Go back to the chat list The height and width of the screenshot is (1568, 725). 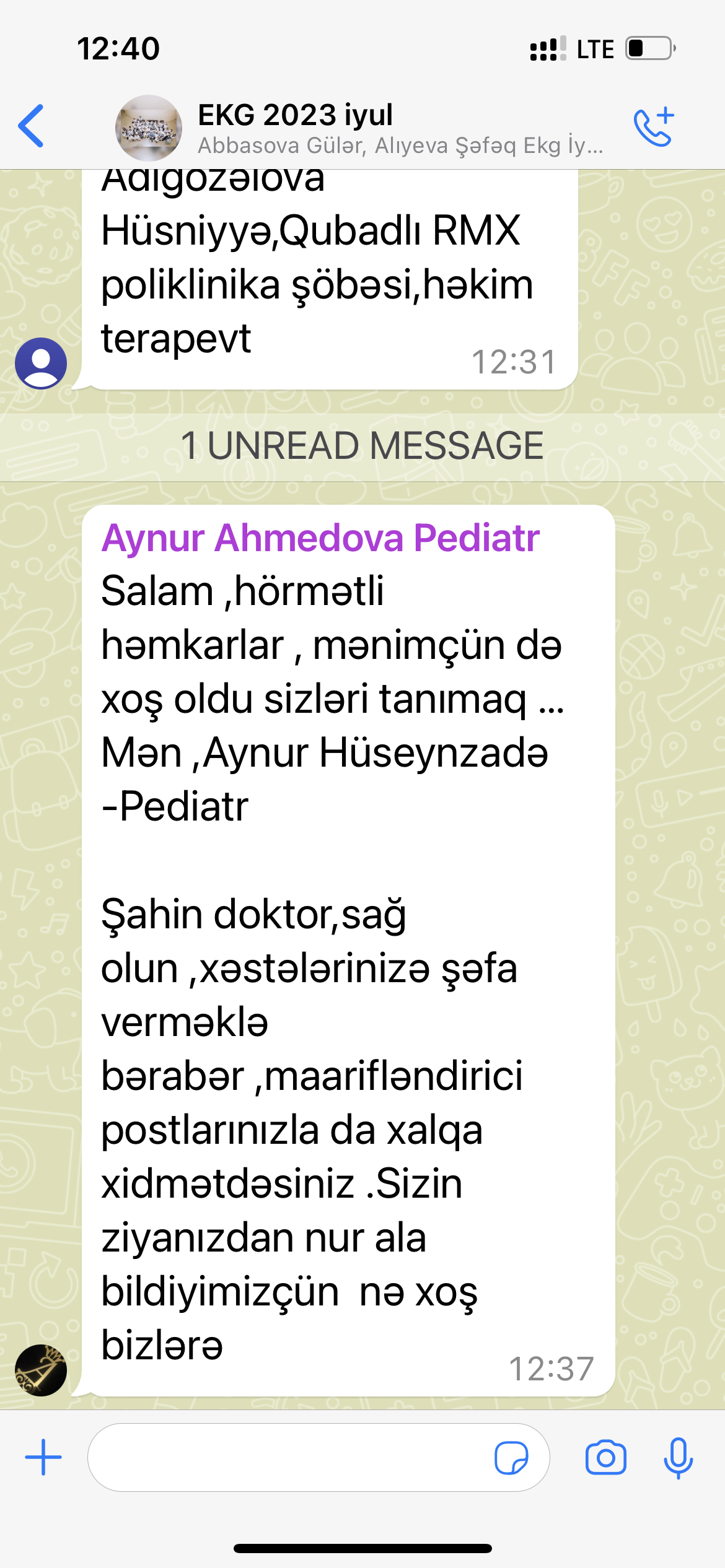tap(31, 126)
